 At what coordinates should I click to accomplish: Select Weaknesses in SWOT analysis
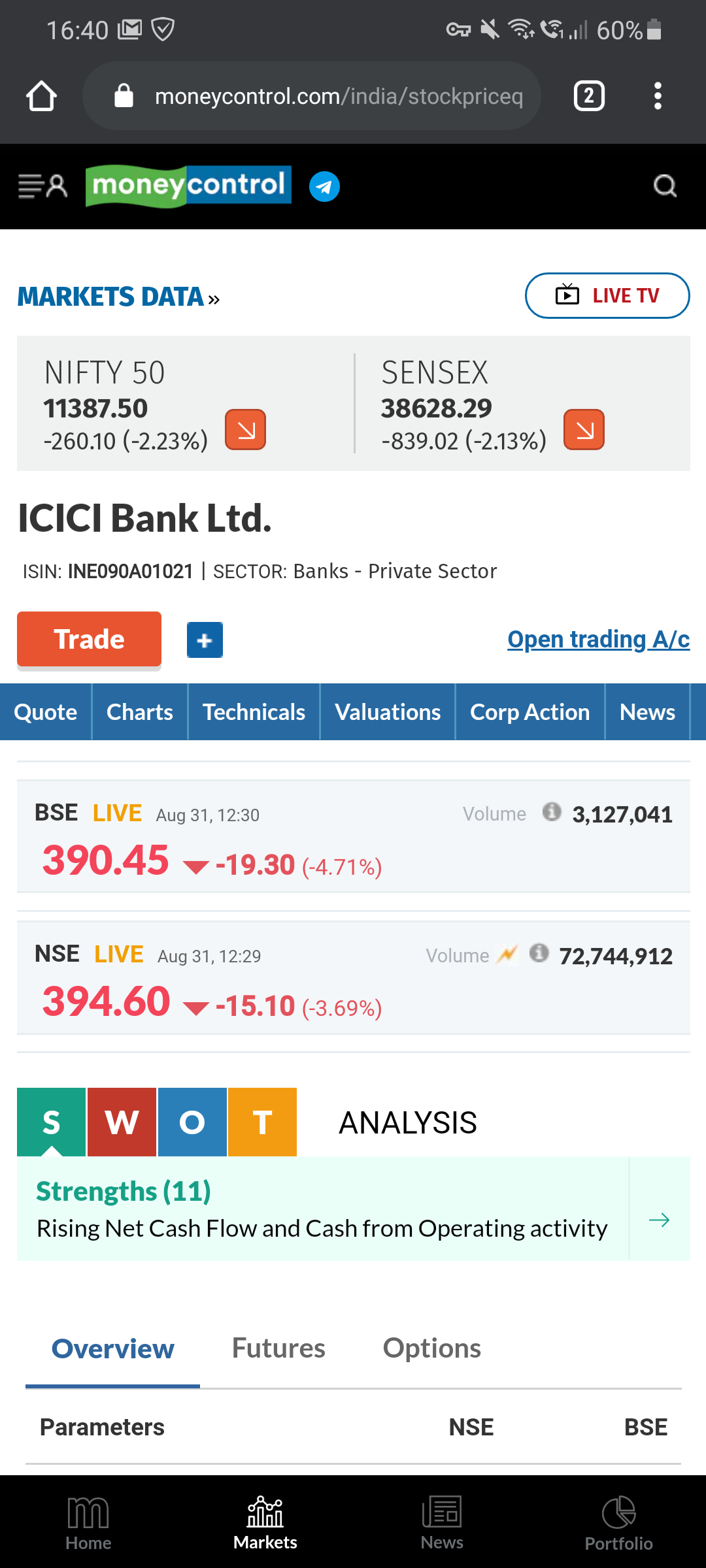tap(122, 1122)
